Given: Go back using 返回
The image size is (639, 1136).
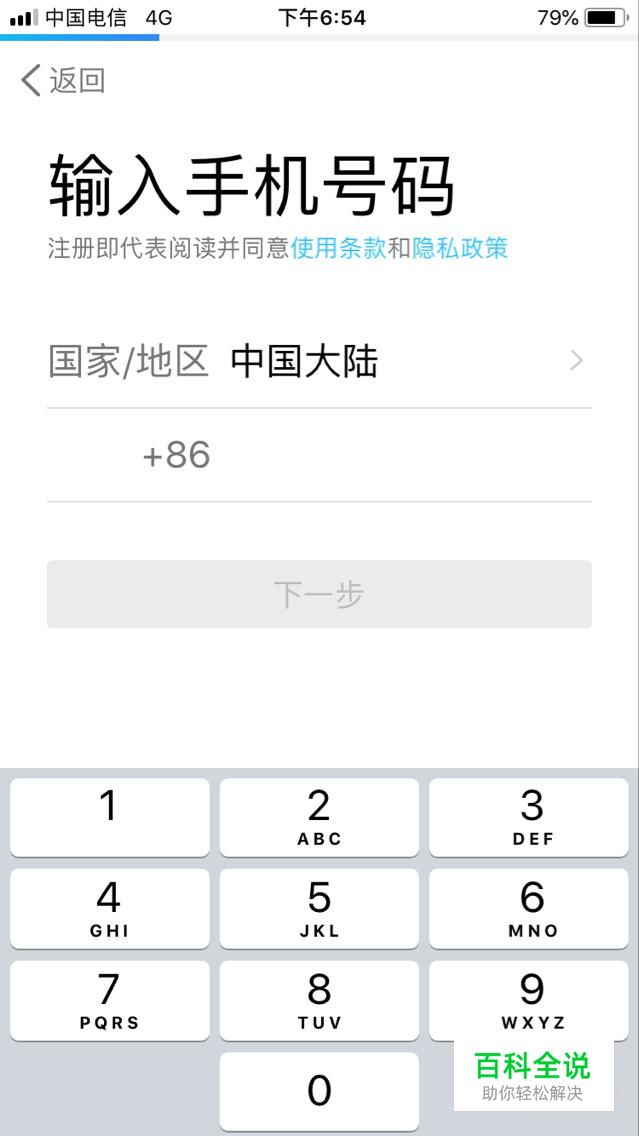Looking at the screenshot, I should point(63,80).
